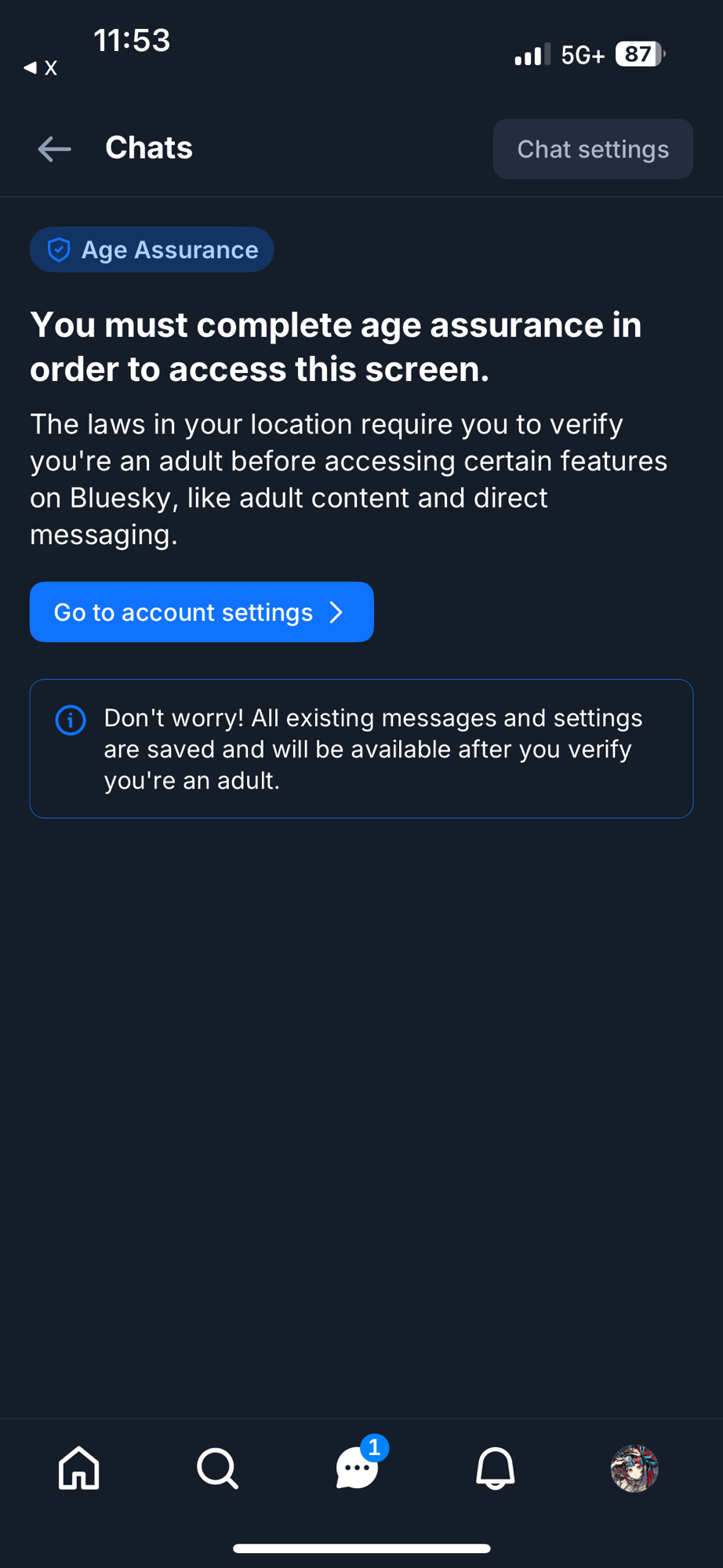The image size is (723, 1568).
Task: Open the Chats tab with badge
Action: point(358,1468)
